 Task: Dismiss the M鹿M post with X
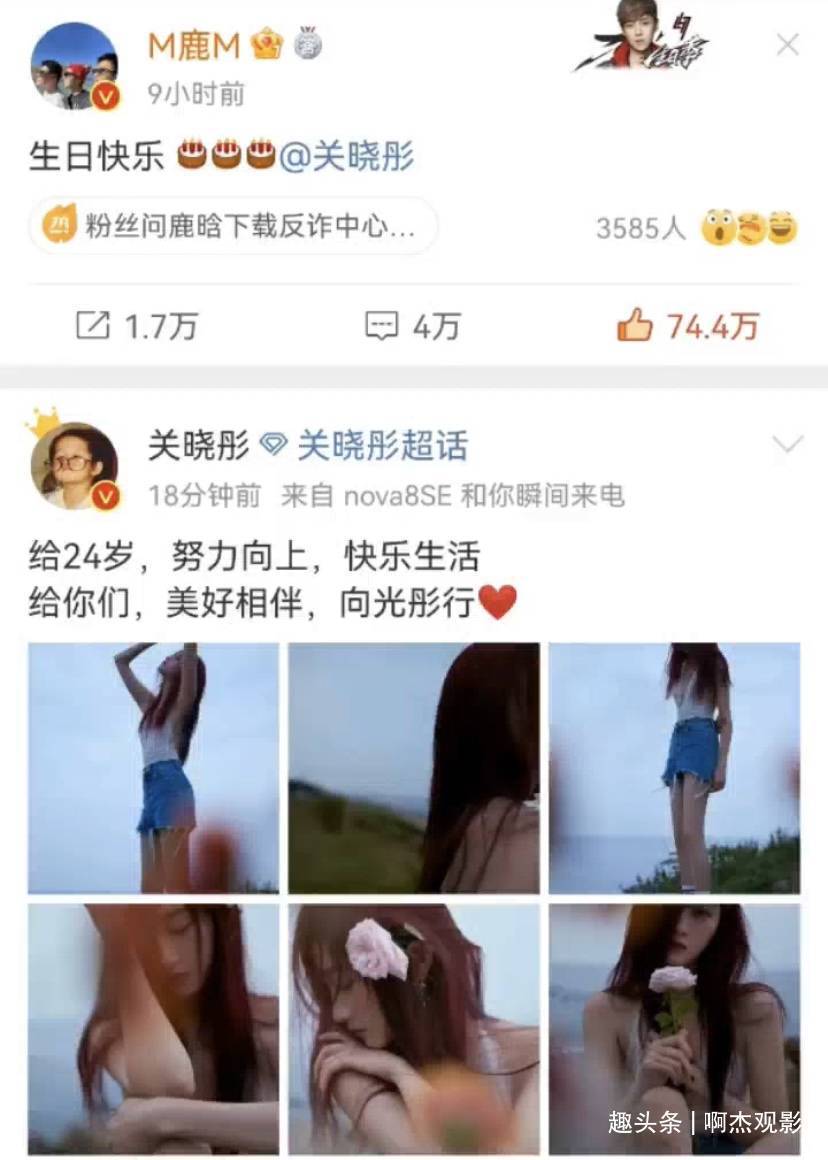tap(788, 45)
